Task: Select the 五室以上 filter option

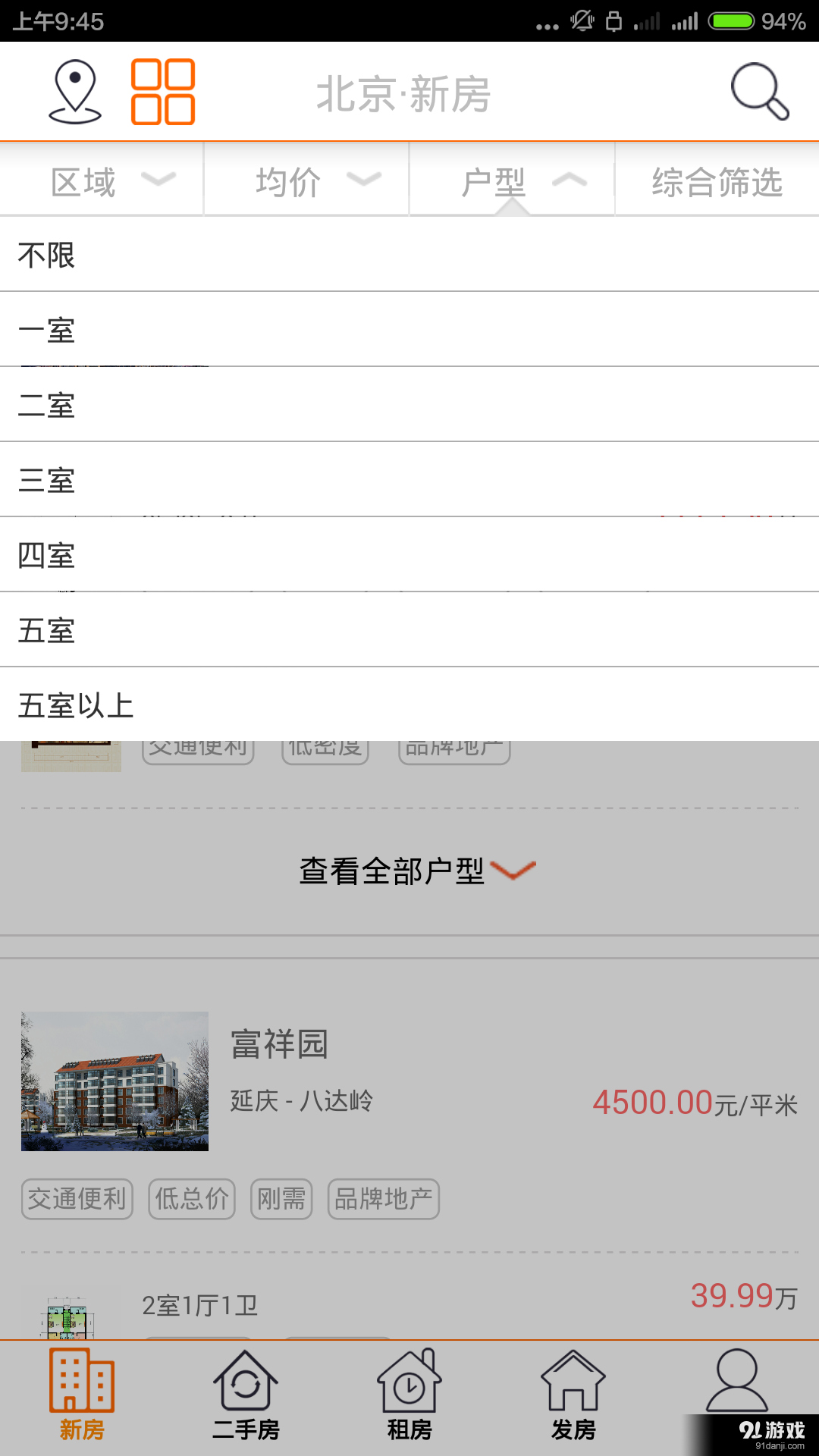Action: point(76,705)
